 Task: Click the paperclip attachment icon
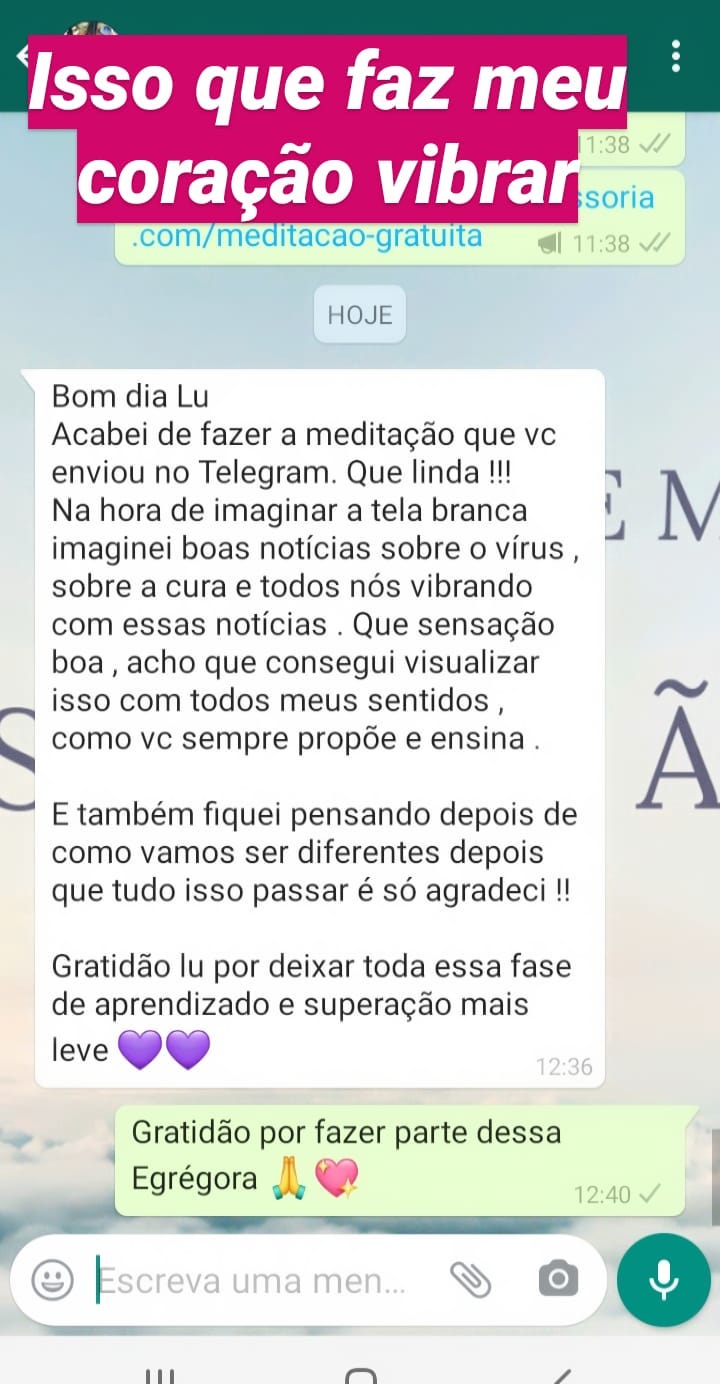point(470,1278)
